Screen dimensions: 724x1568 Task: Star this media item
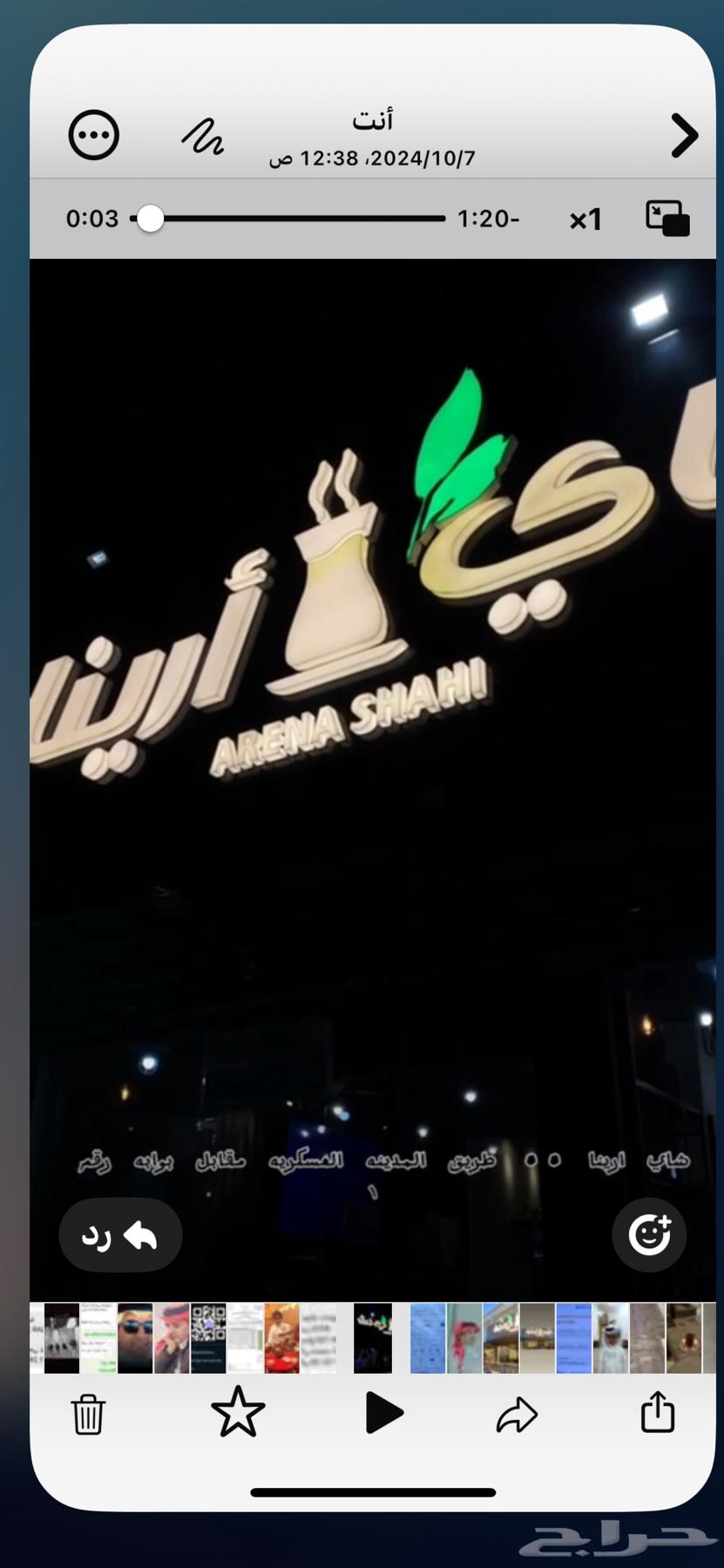pyautogui.click(x=238, y=1412)
